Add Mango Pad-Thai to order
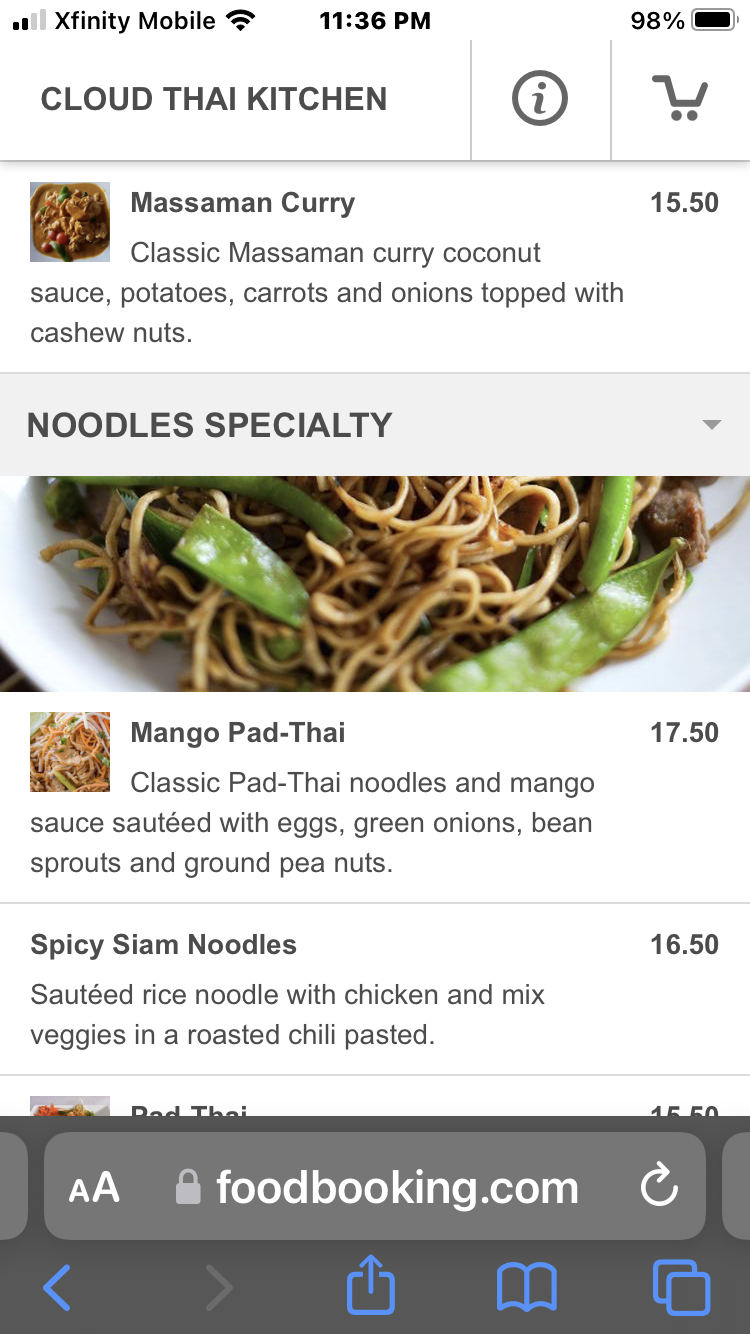Screen dimensions: 750x1334 point(375,797)
